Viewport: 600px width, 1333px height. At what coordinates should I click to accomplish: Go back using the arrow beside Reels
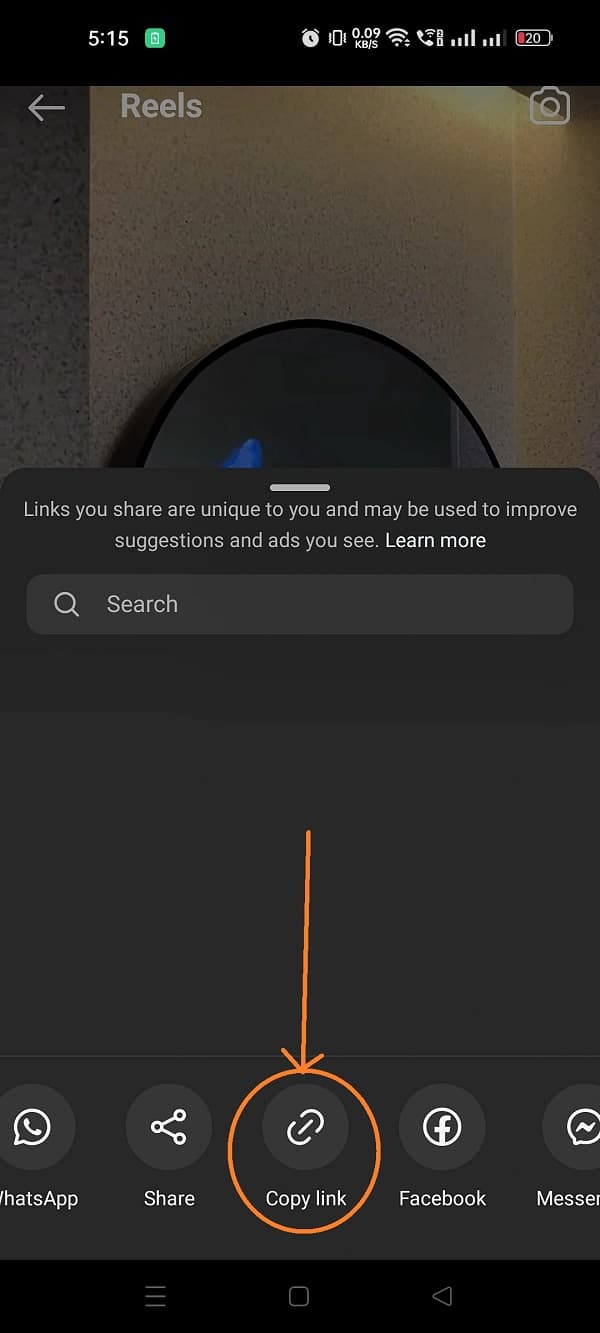[46, 107]
